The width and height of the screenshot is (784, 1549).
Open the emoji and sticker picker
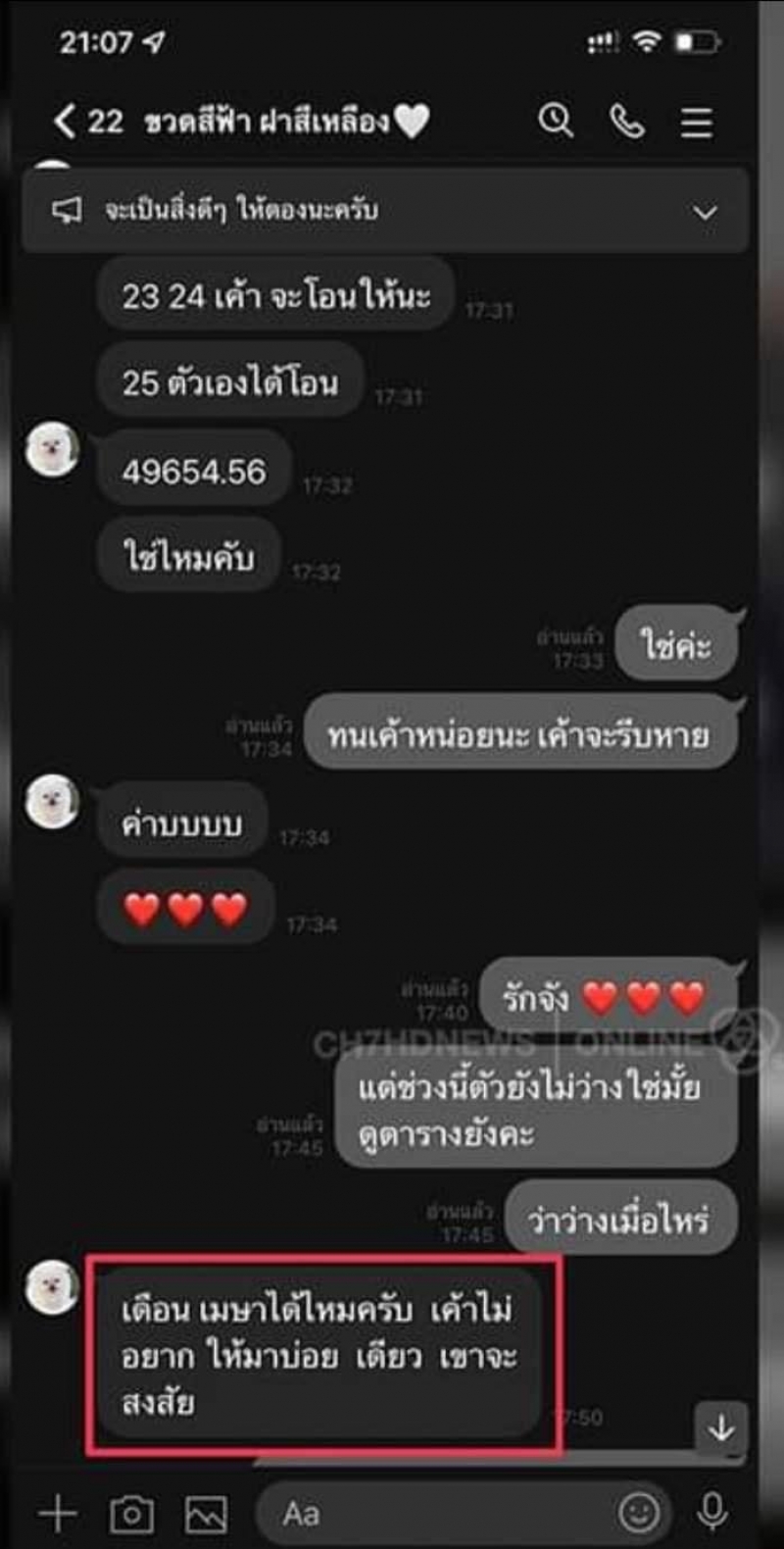point(639,1513)
